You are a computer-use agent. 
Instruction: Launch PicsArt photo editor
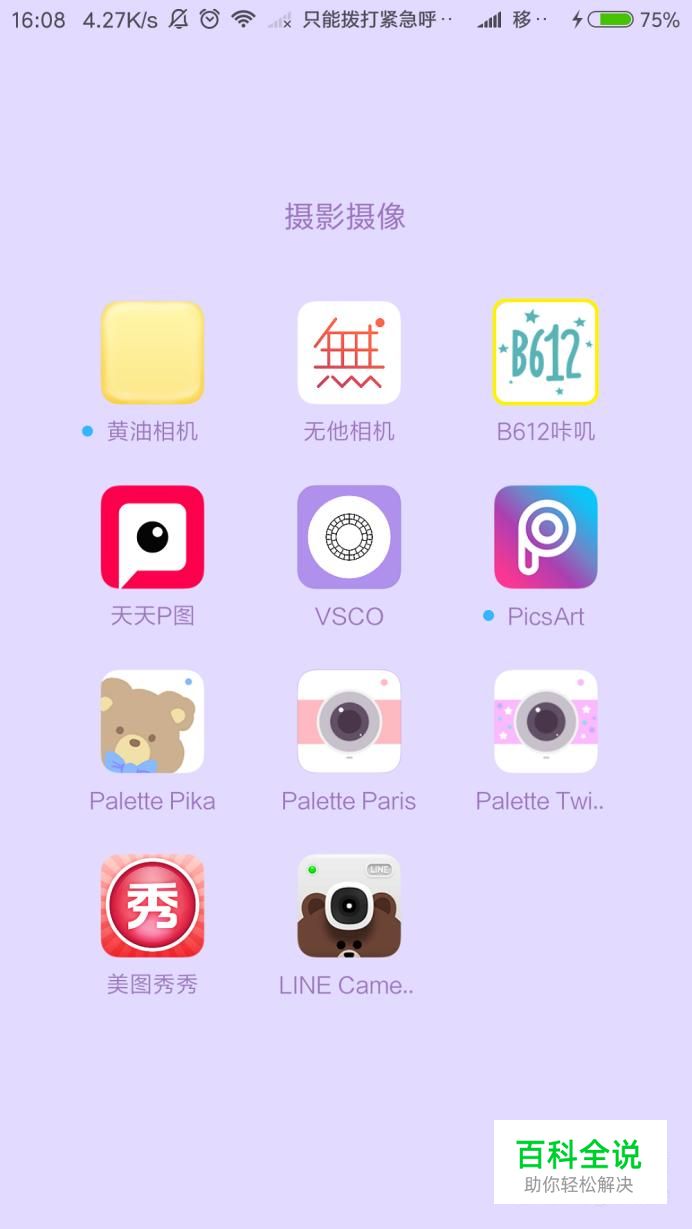[545, 537]
